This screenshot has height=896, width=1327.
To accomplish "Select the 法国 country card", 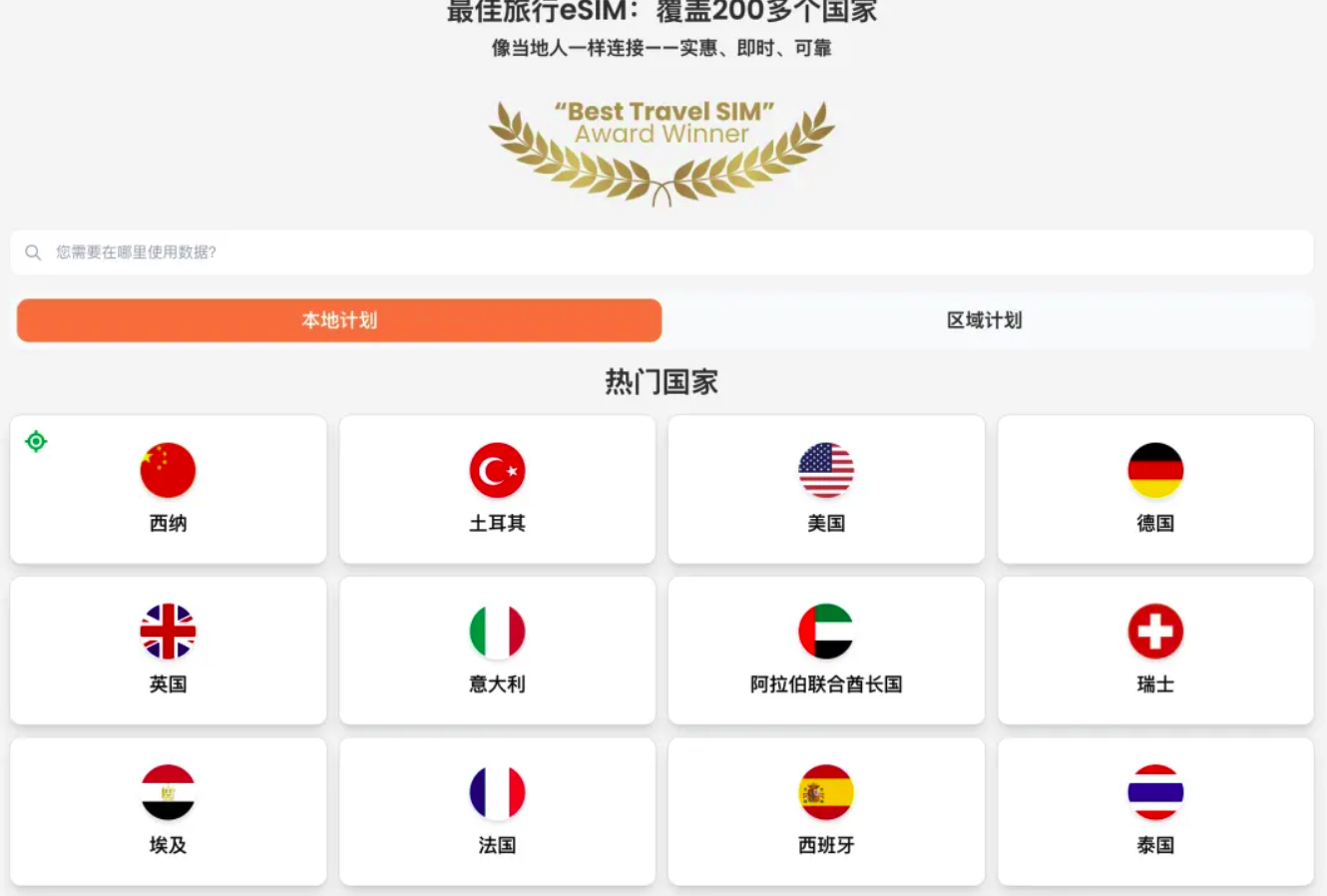I will 497,811.
